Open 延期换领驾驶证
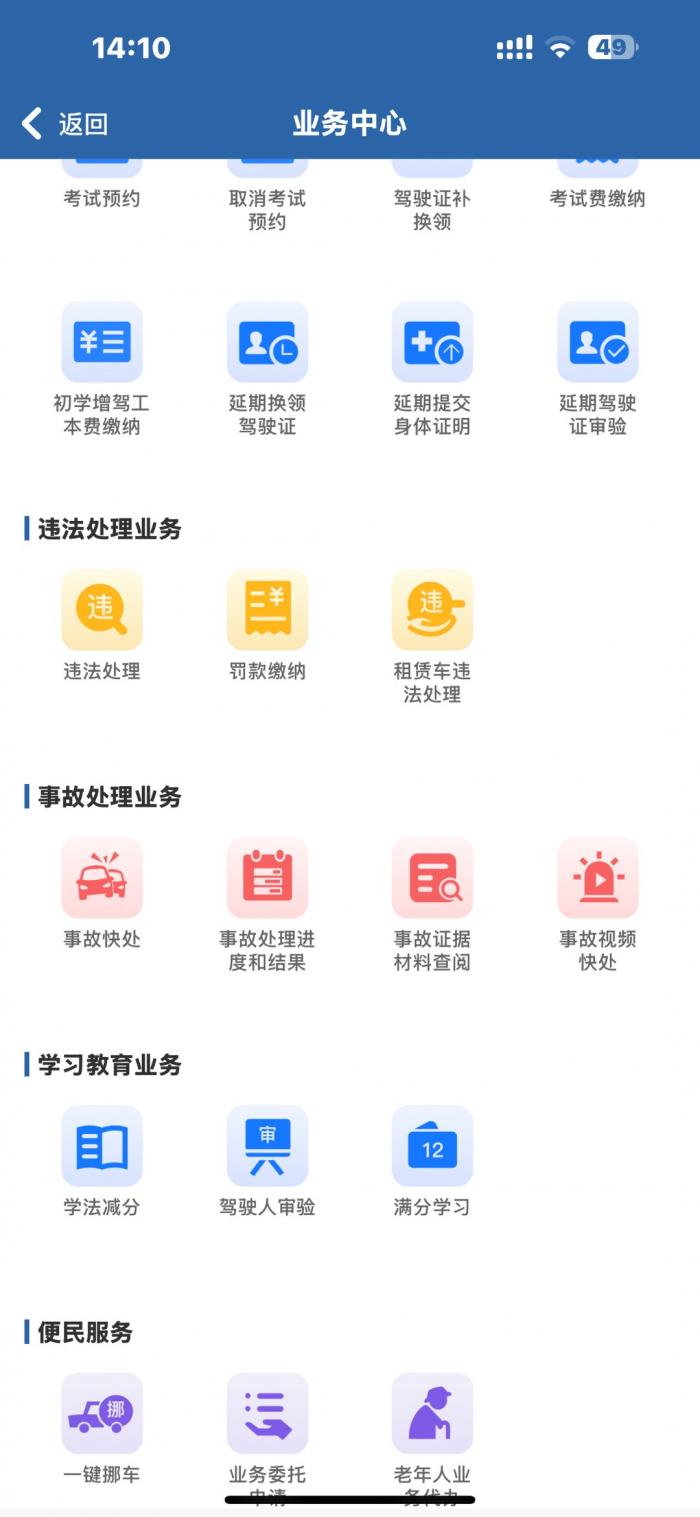 [x=267, y=369]
